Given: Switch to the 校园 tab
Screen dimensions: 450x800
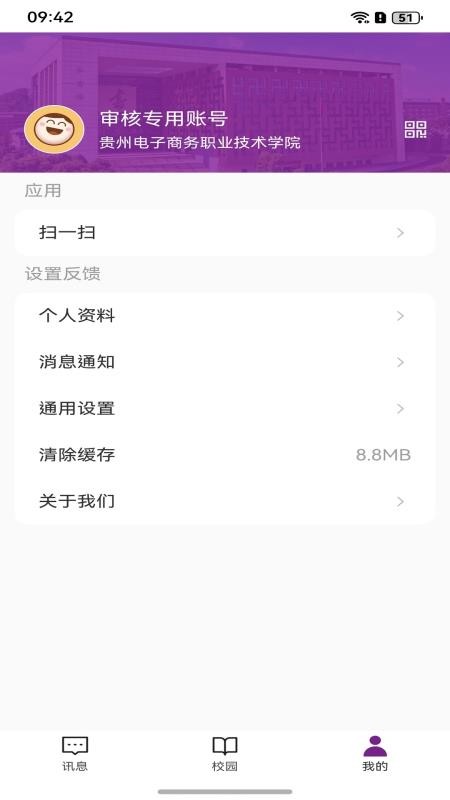Looking at the screenshot, I should pyautogui.click(x=225, y=754).
